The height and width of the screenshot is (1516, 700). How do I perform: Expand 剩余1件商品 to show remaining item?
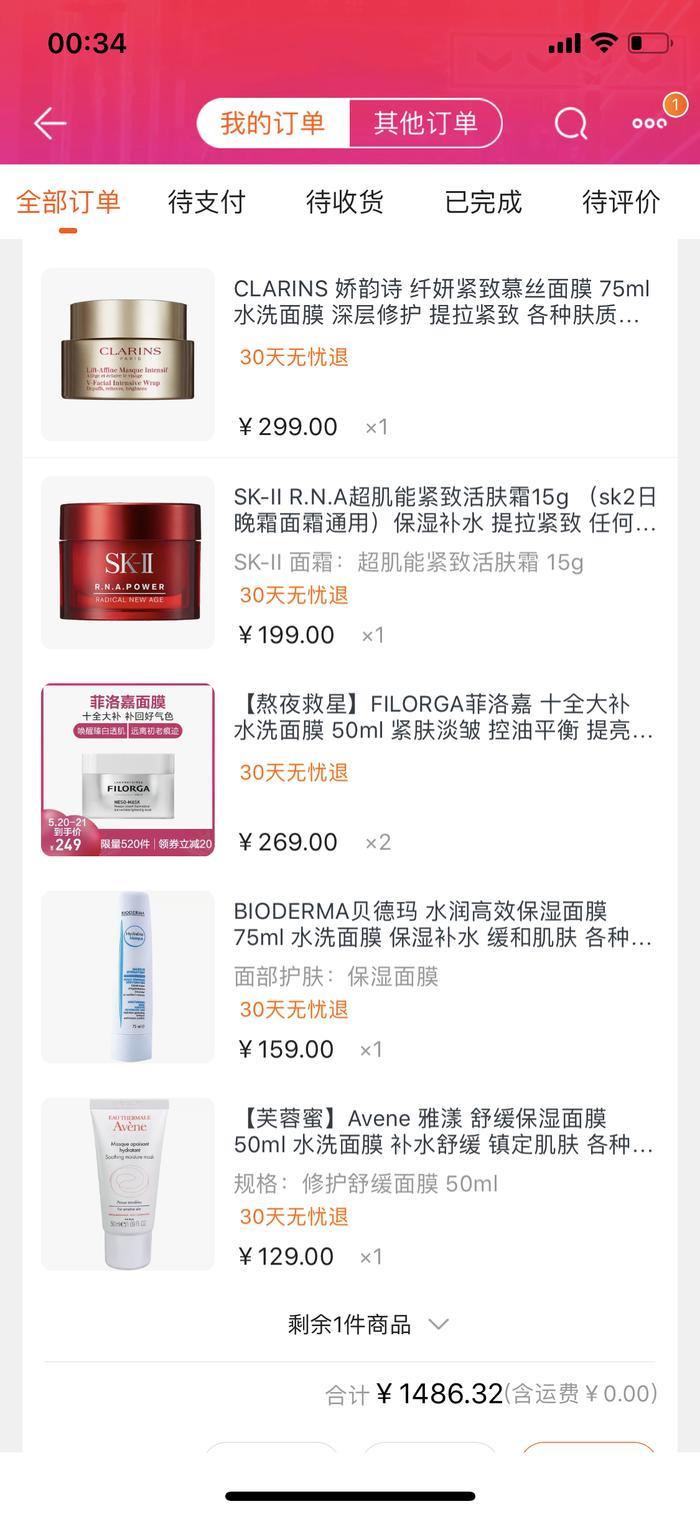368,1325
